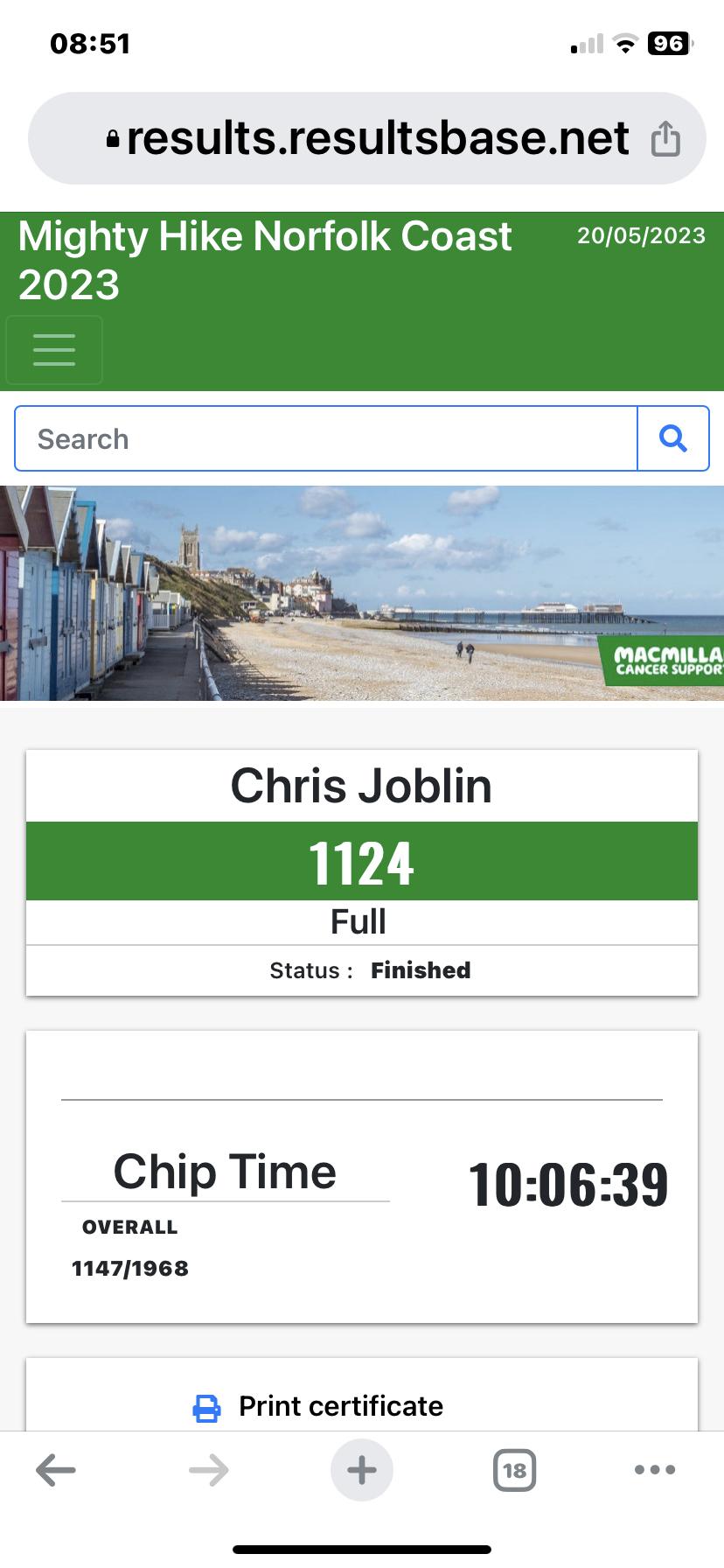Open a new tab with plus button
This screenshot has width=724, height=1568.
(x=362, y=1470)
